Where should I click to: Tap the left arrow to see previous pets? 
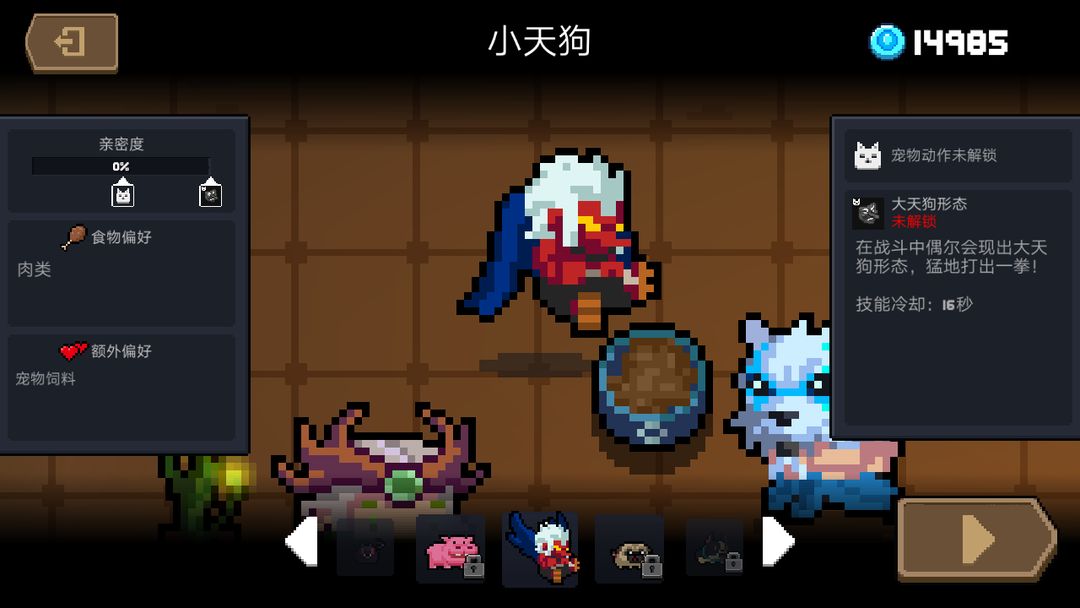(x=301, y=544)
